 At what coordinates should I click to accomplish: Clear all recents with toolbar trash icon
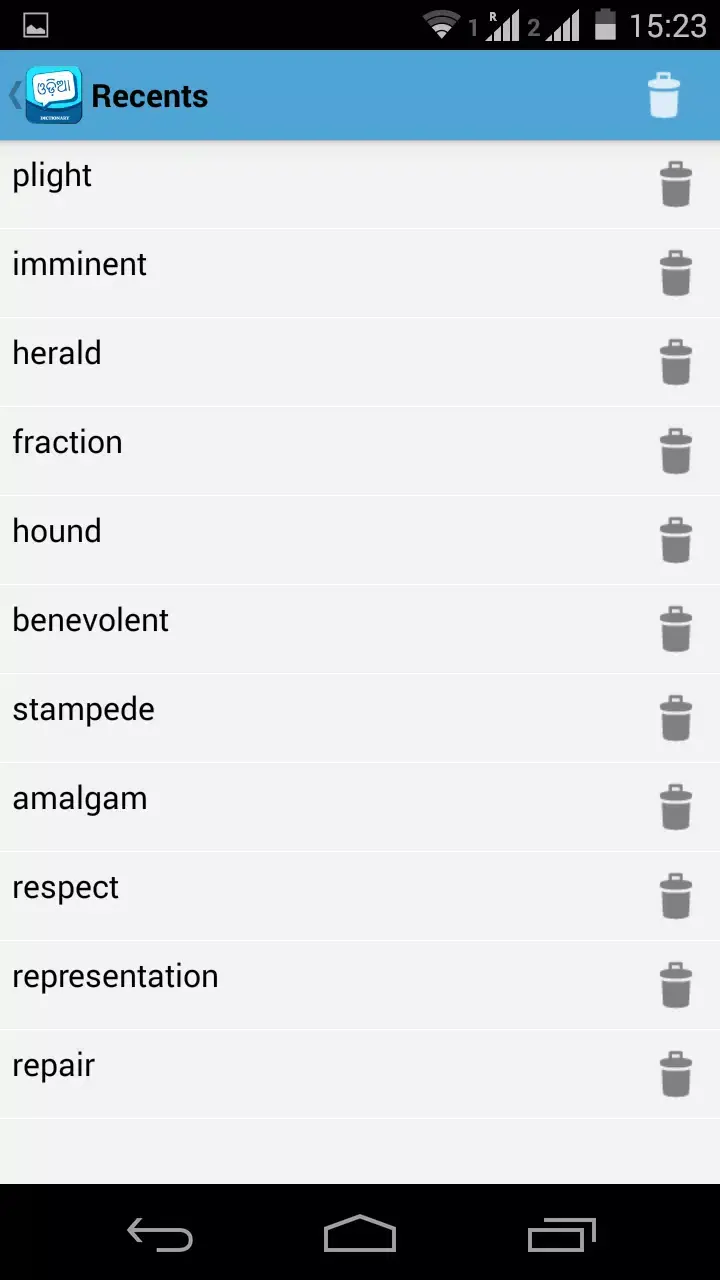[664, 95]
